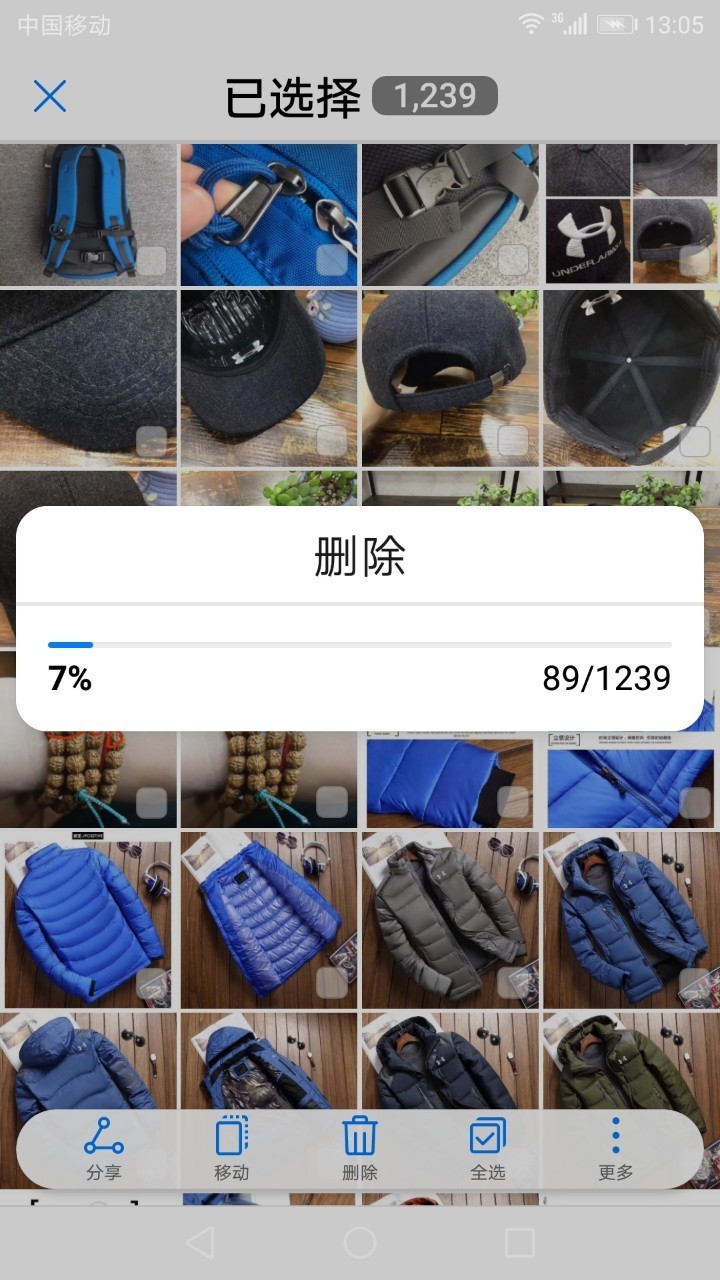The width and height of the screenshot is (720, 1280).
Task: Move selected photos via 移动
Action: [x=231, y=1148]
